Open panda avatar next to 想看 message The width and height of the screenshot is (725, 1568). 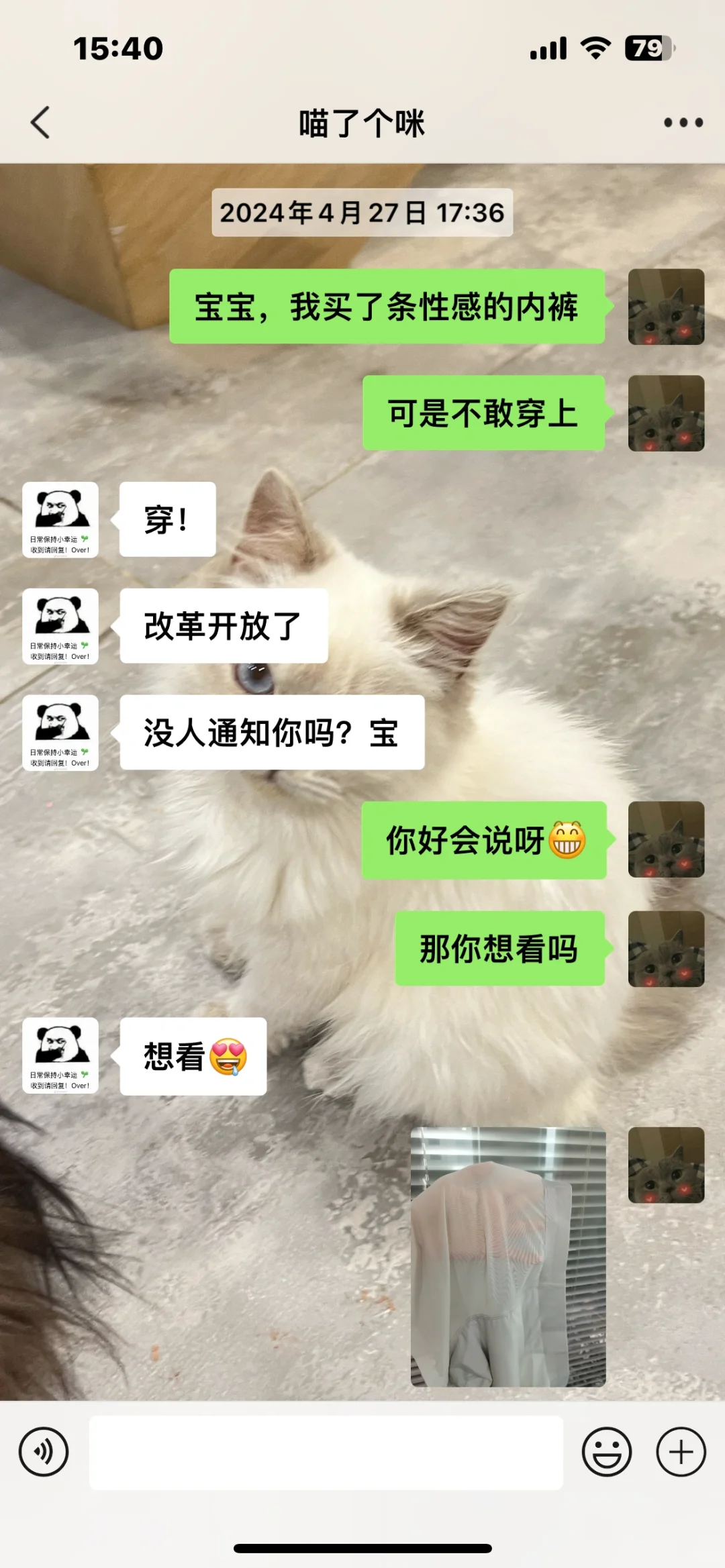(60, 1055)
